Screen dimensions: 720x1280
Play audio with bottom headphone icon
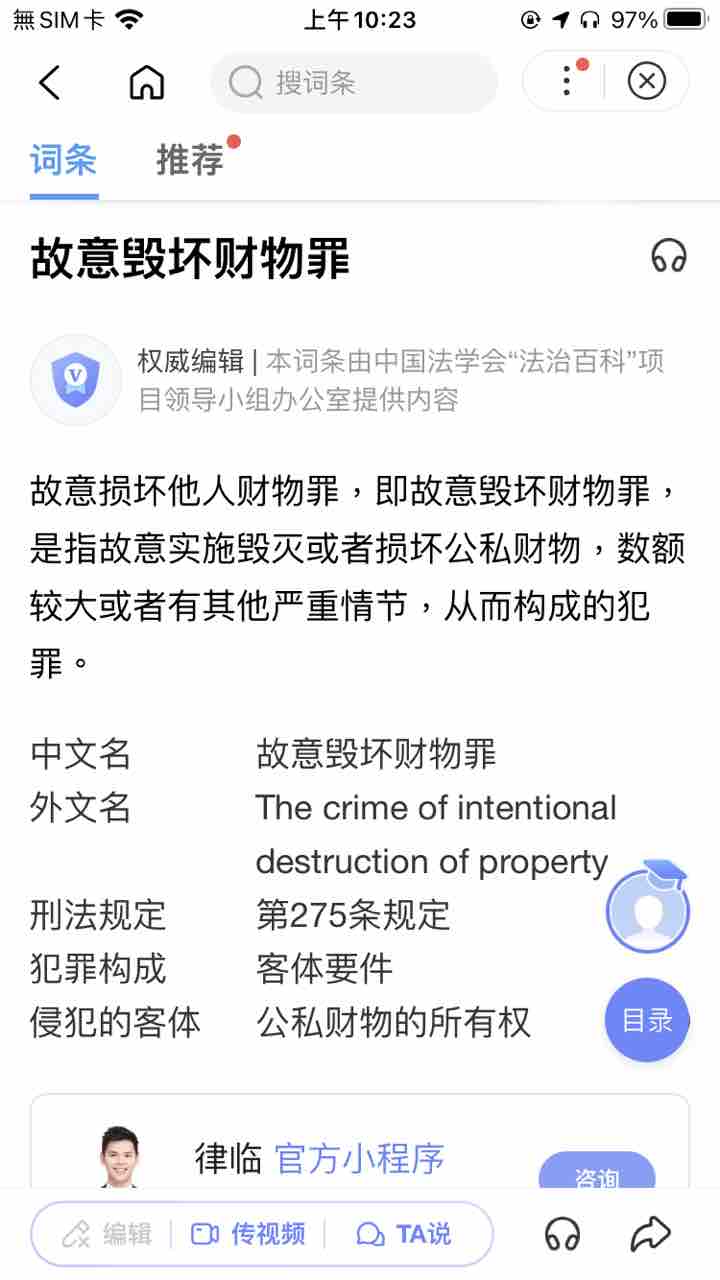point(563,1235)
